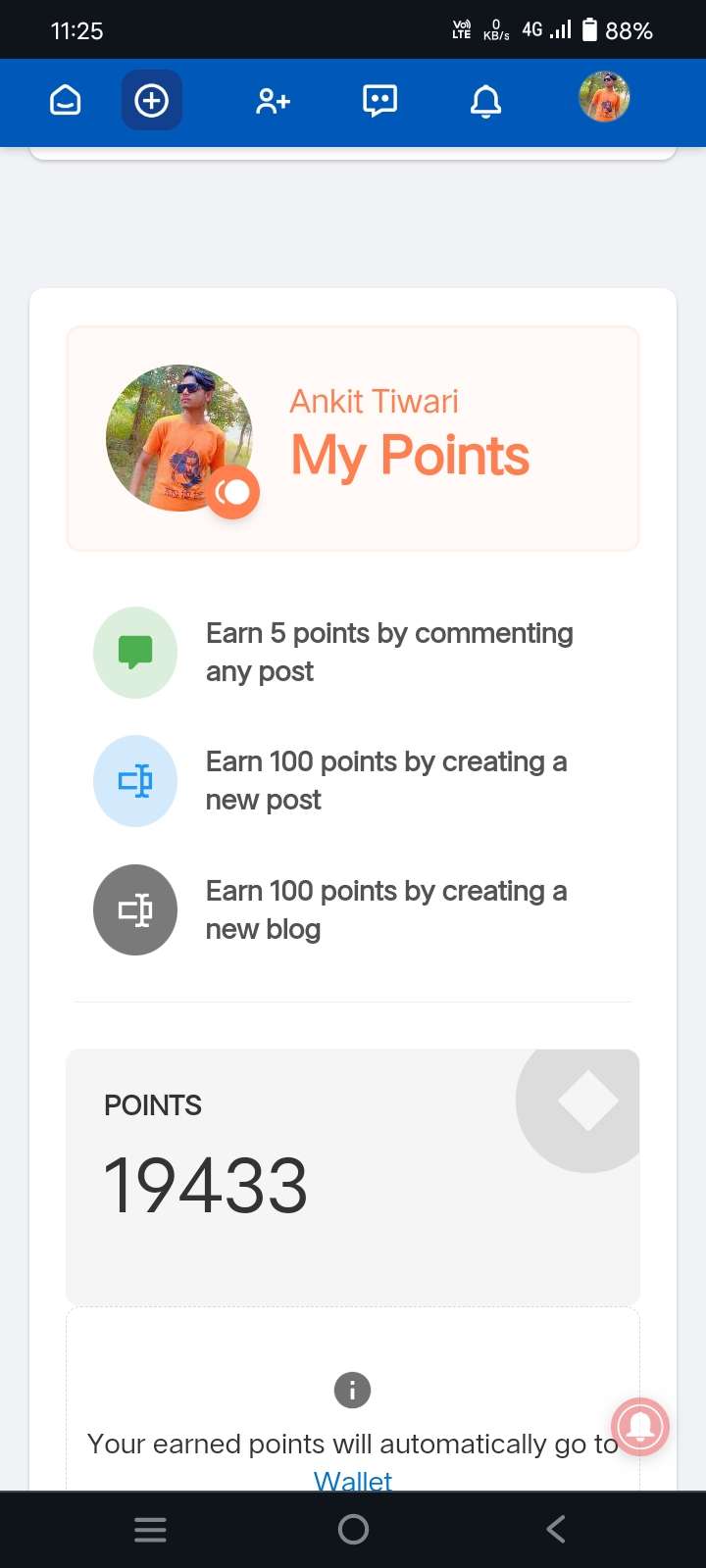The image size is (706, 1568).
Task: Open the friend requests icon
Action: click(273, 100)
